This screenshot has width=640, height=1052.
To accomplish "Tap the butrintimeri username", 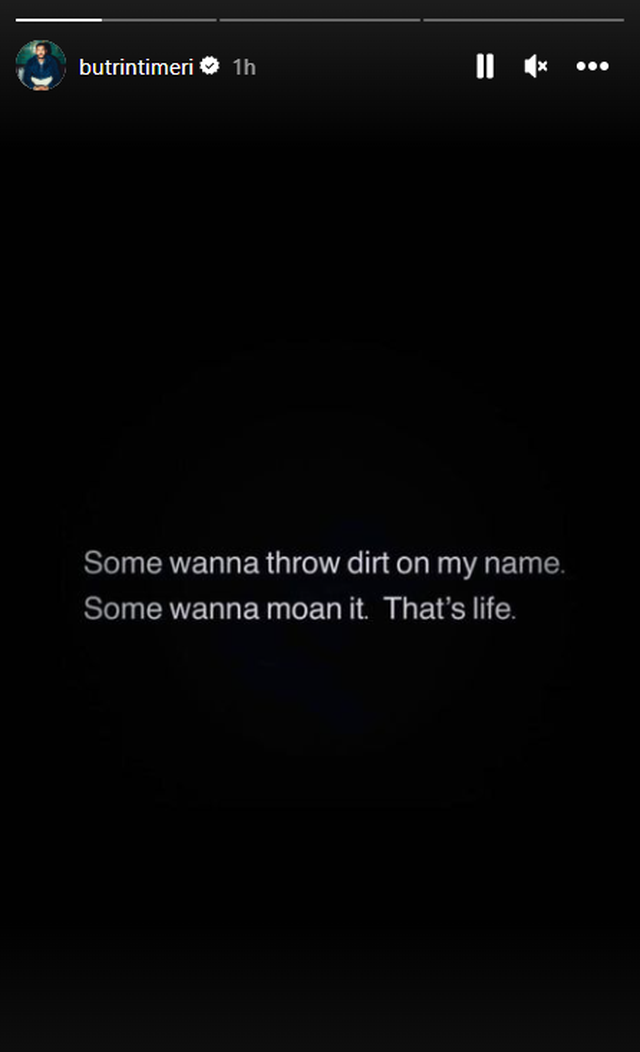I will [136, 67].
